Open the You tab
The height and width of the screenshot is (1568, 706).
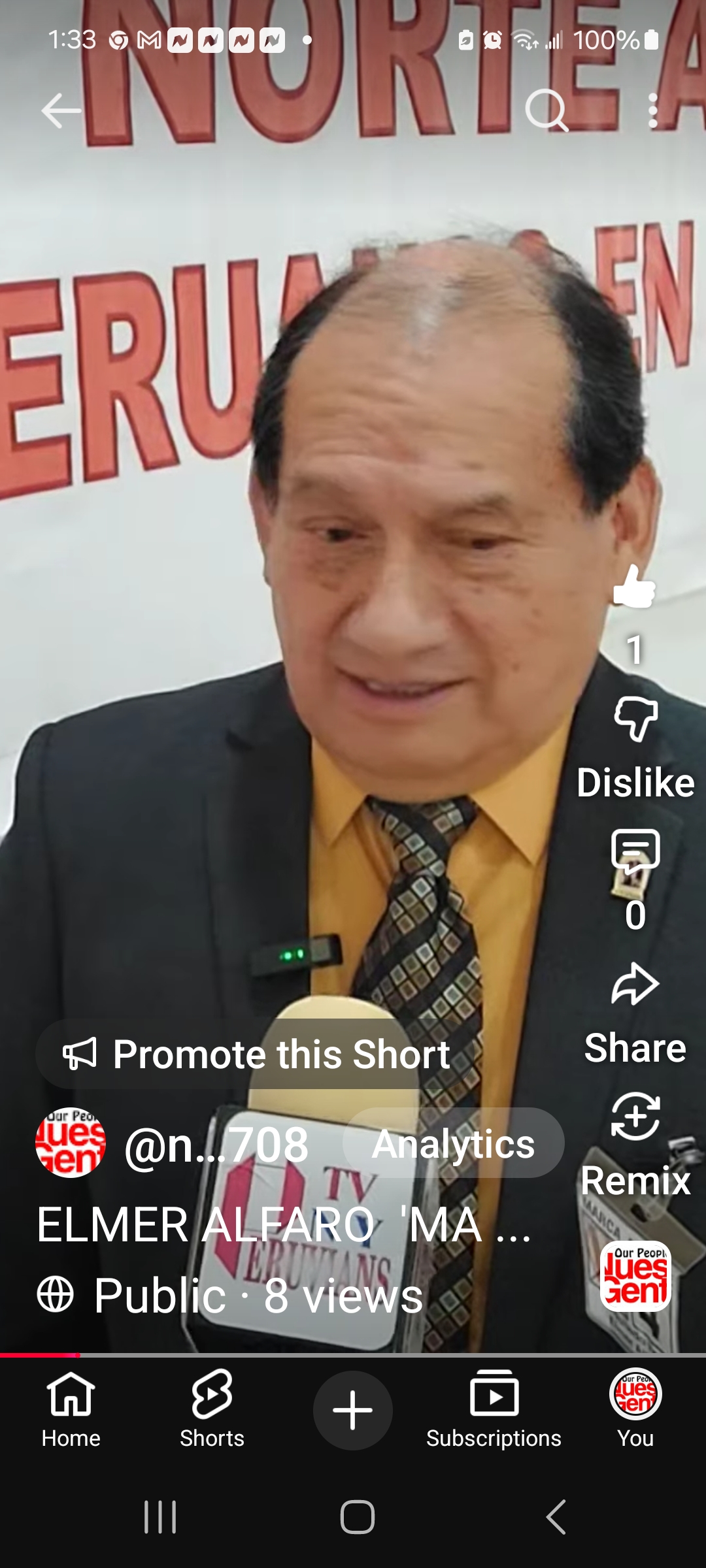click(x=635, y=1410)
